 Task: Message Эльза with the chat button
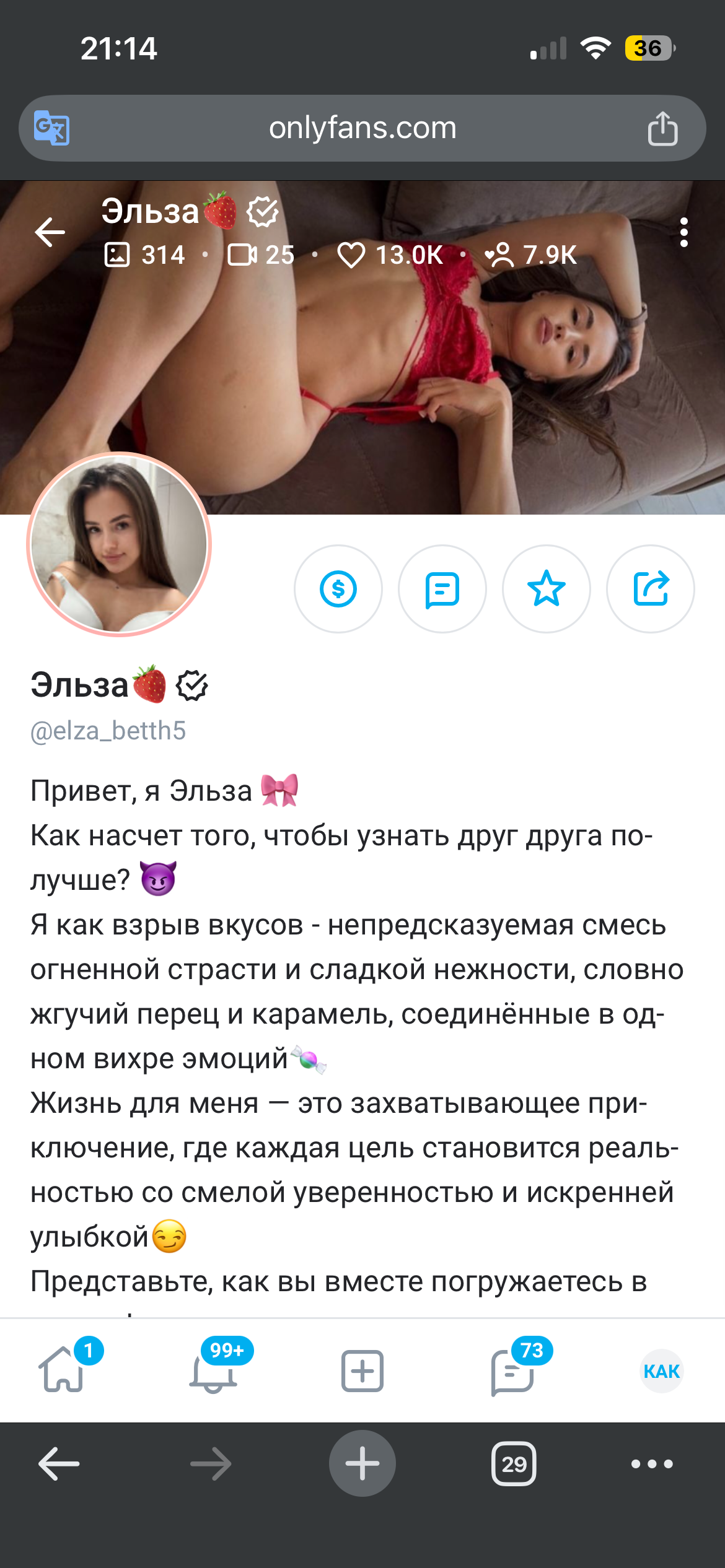coord(442,589)
